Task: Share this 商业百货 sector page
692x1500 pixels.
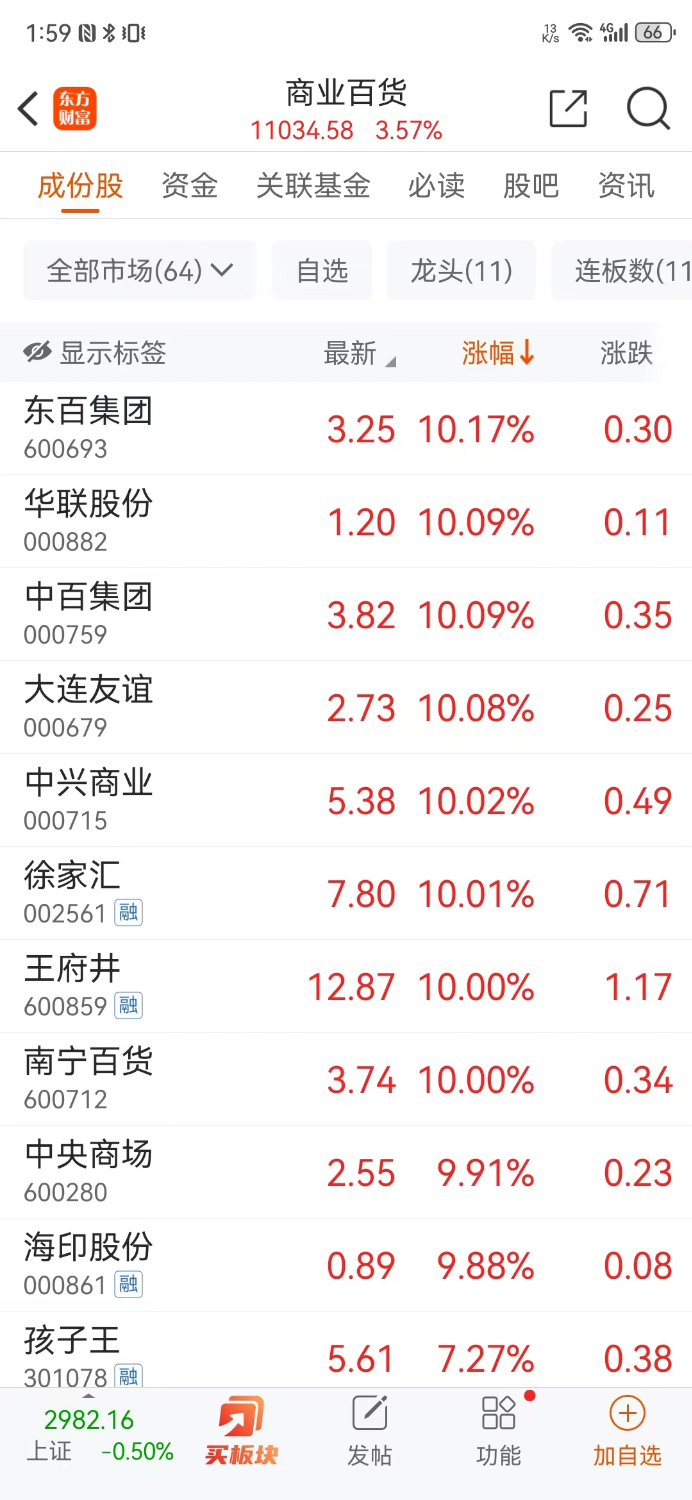Action: pos(568,109)
